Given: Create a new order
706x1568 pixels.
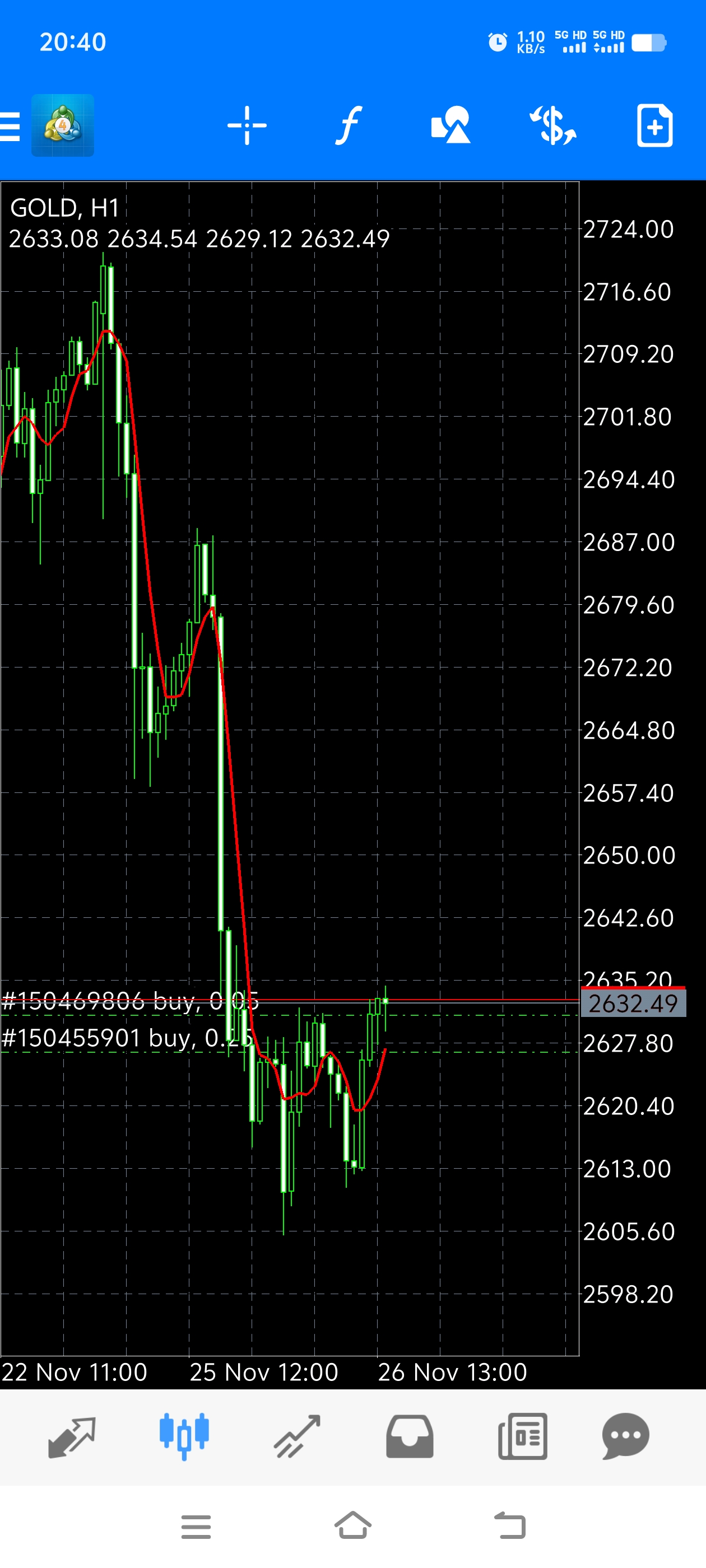Looking at the screenshot, I should [x=655, y=125].
